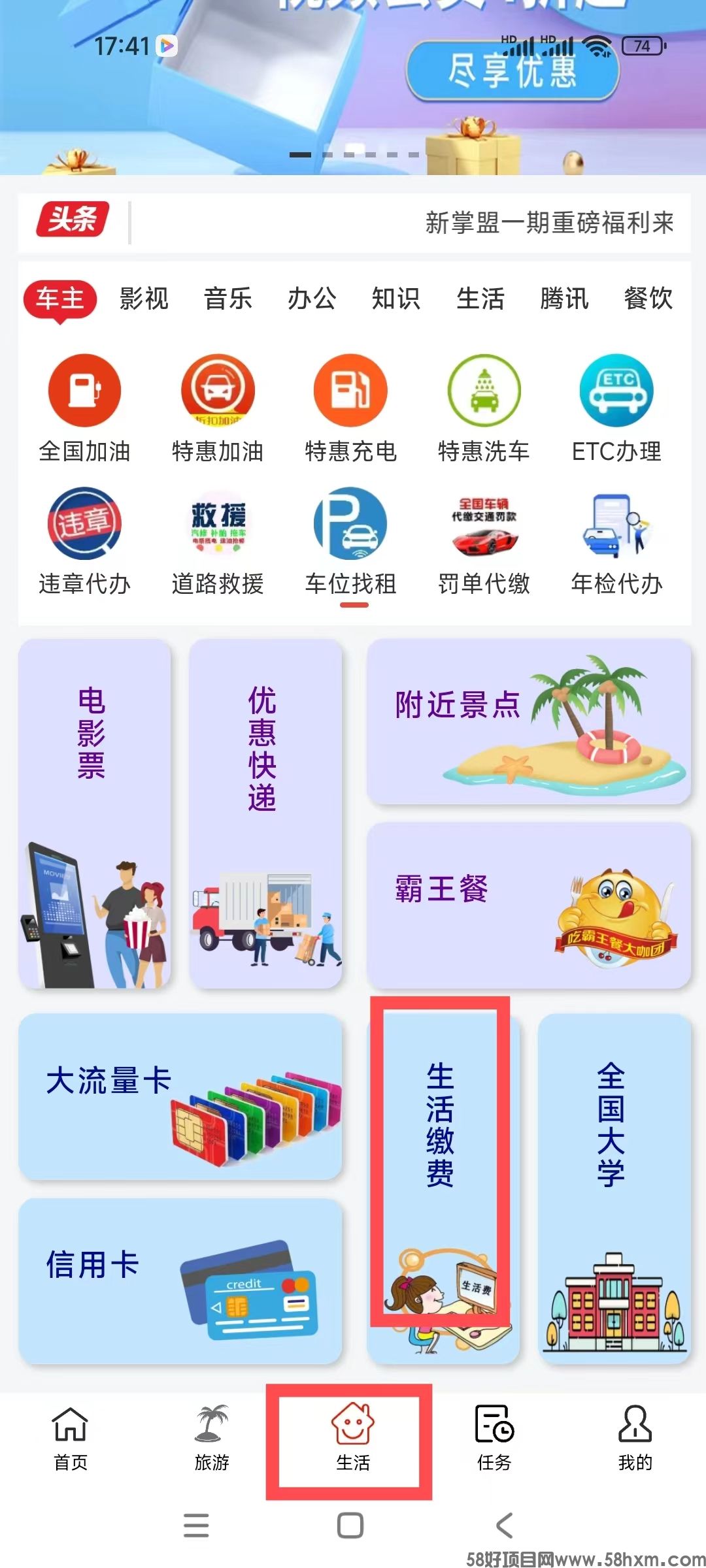Open the 优惠快递 card
Viewport: 706px width, 1568px height.
click(265, 813)
